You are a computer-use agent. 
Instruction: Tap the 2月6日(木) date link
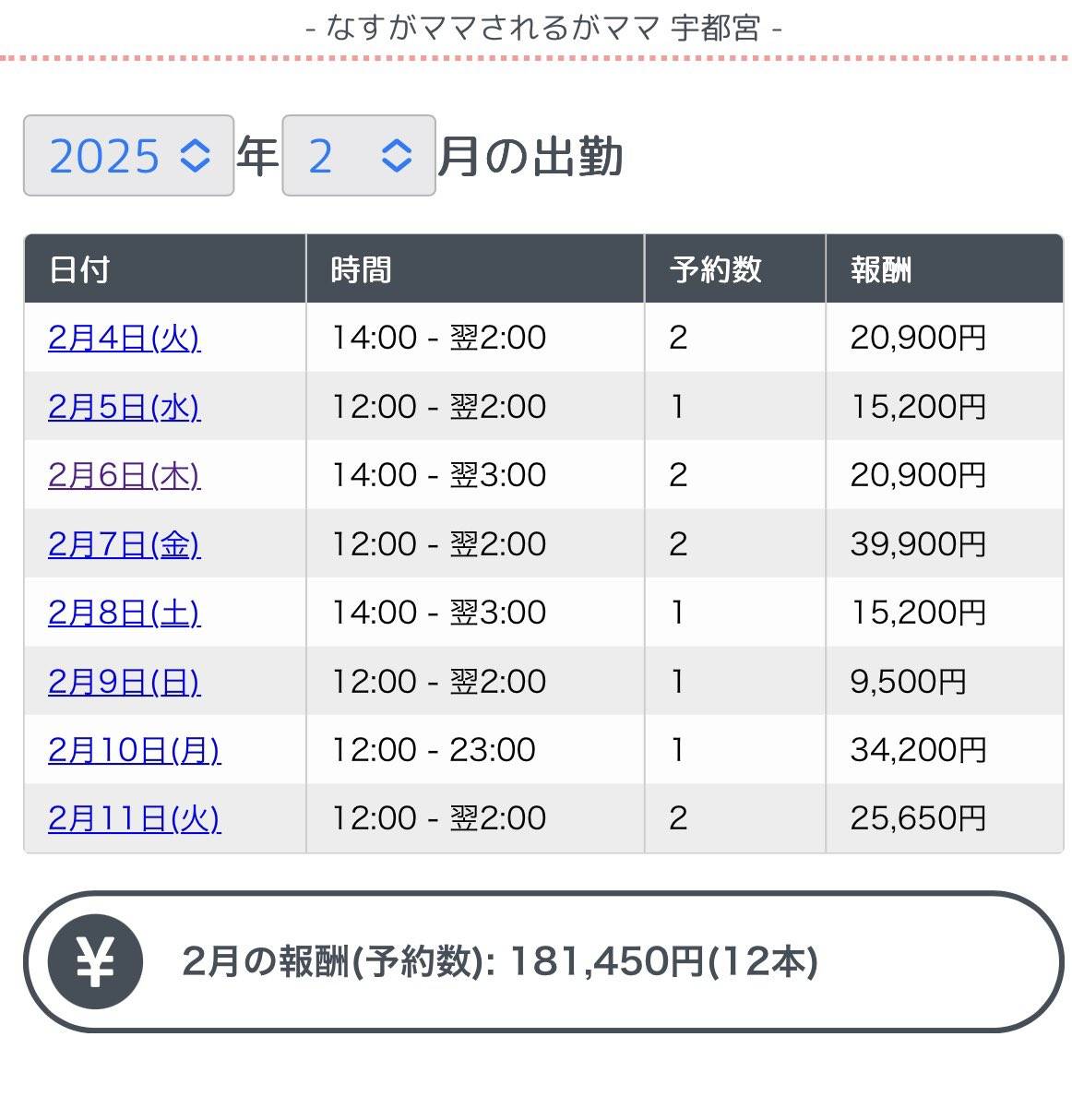[124, 475]
